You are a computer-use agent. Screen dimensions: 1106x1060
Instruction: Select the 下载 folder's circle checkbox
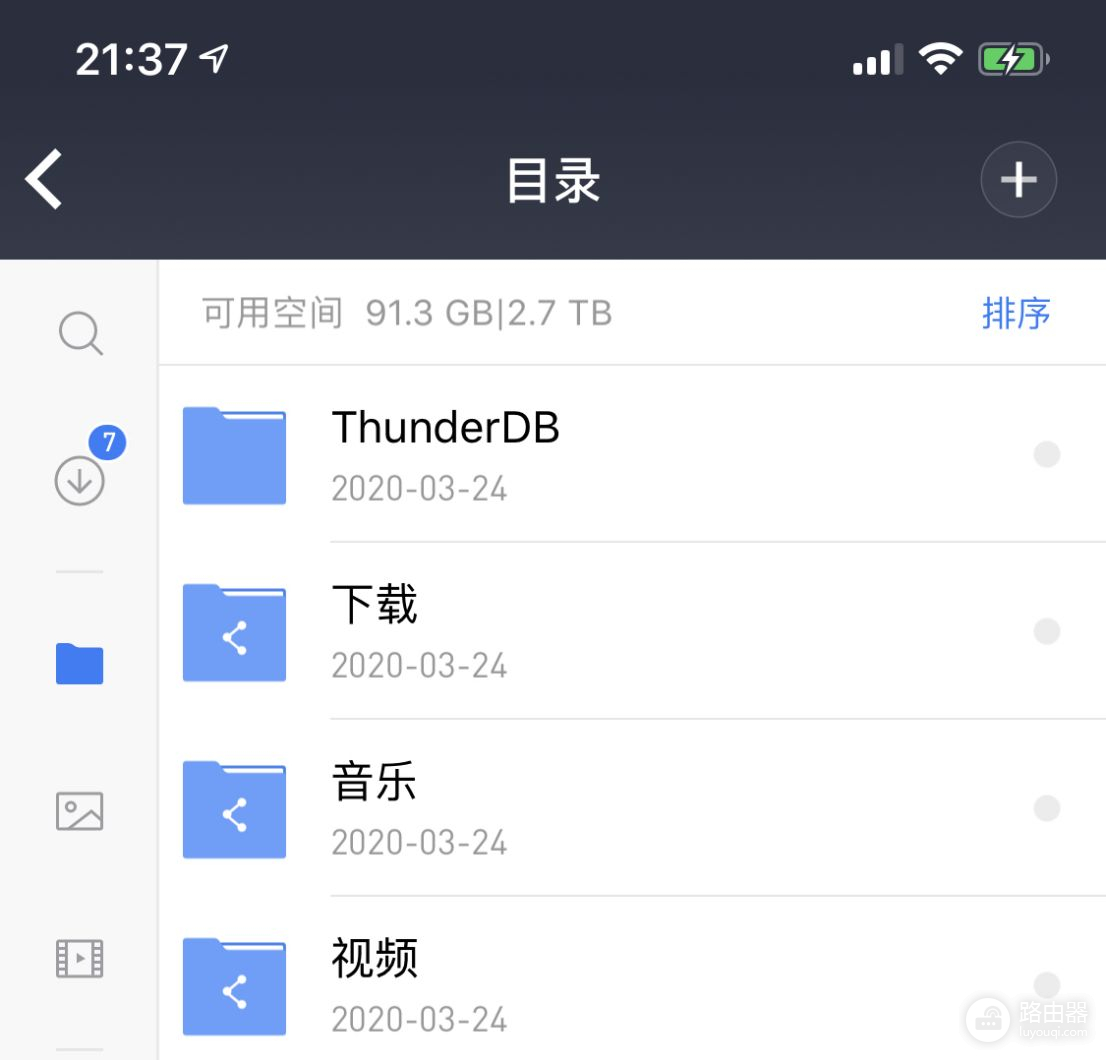tap(1046, 631)
